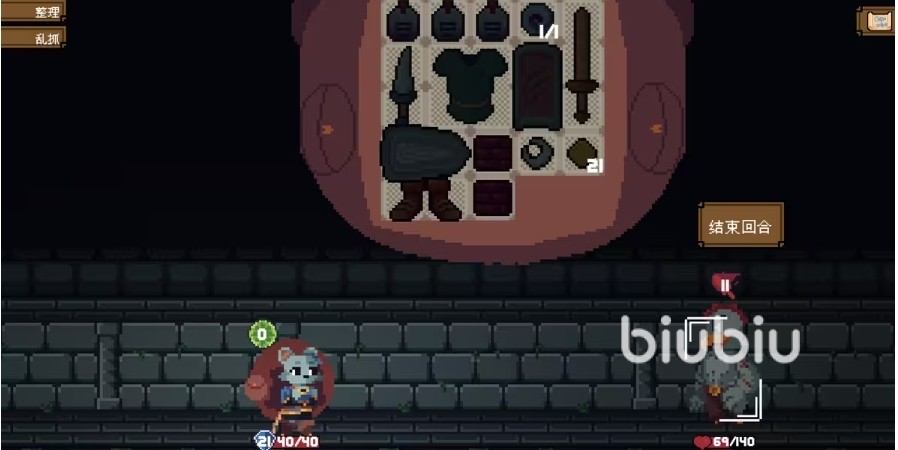Select the chest armor item
The height and width of the screenshot is (450, 898).
[x=469, y=88]
